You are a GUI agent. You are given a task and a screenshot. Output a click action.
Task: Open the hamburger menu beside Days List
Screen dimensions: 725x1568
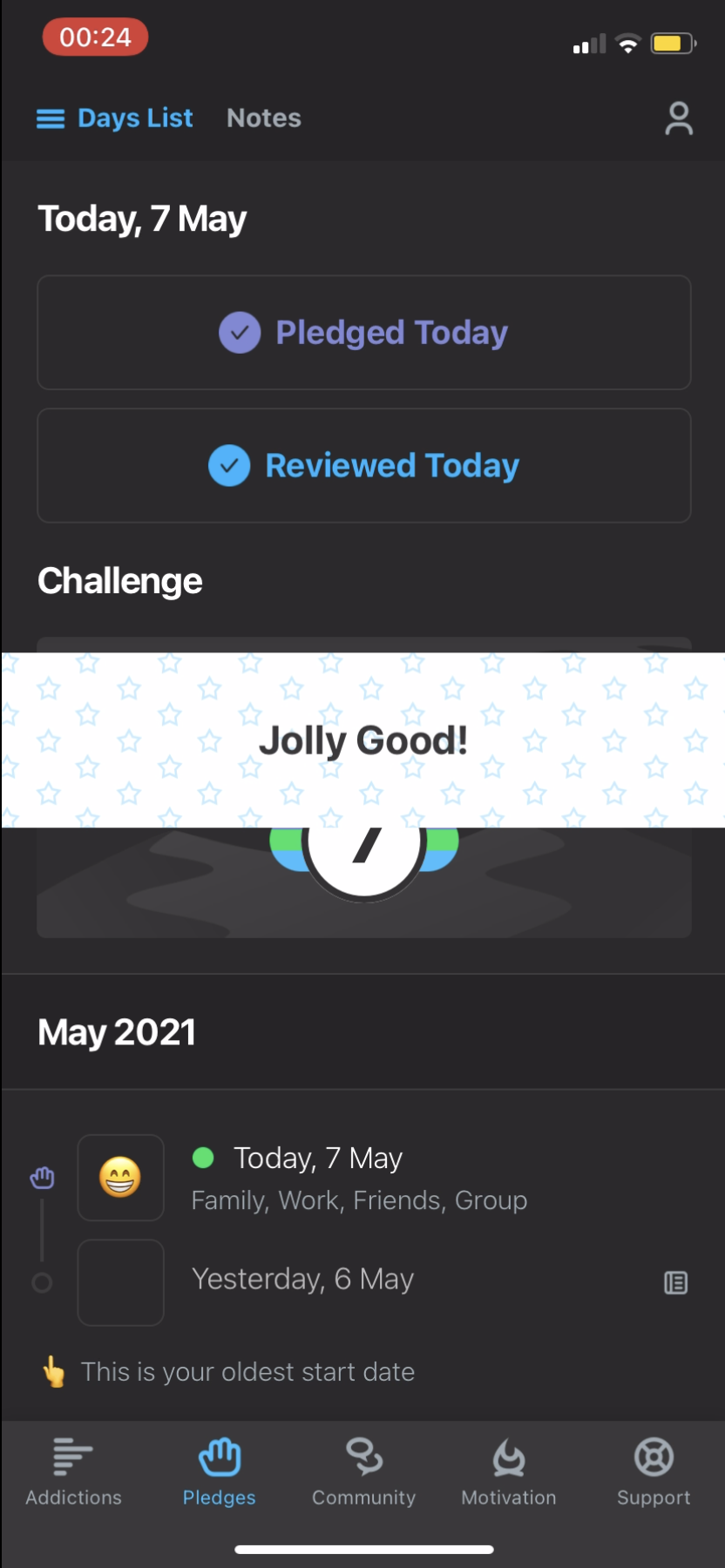click(x=50, y=118)
